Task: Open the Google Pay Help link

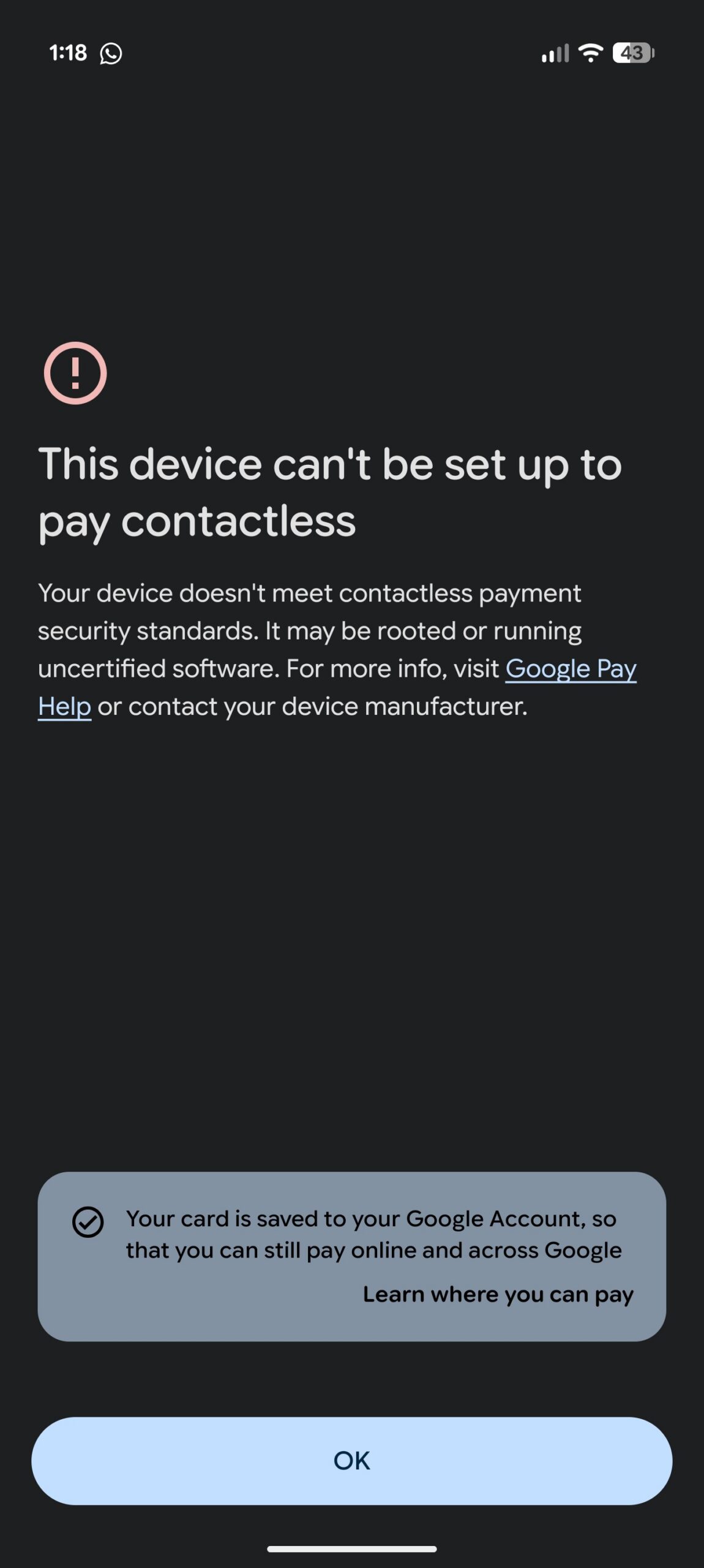Action: [x=571, y=669]
